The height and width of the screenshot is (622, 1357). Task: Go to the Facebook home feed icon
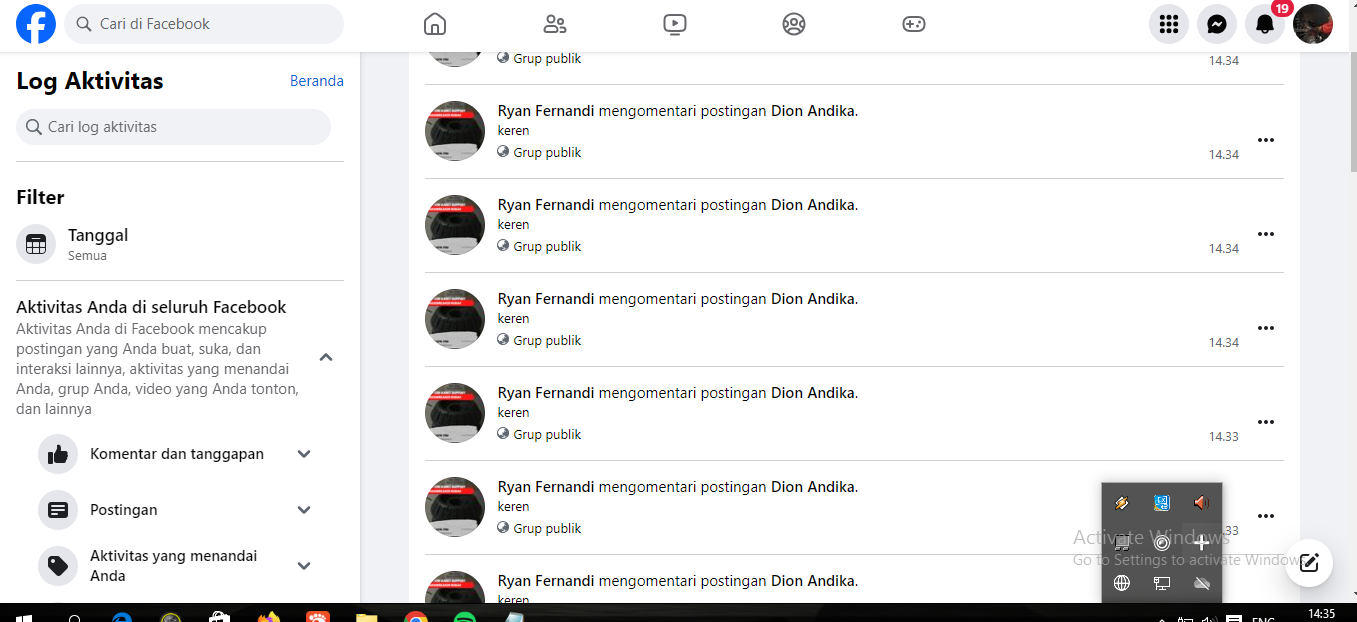click(434, 24)
